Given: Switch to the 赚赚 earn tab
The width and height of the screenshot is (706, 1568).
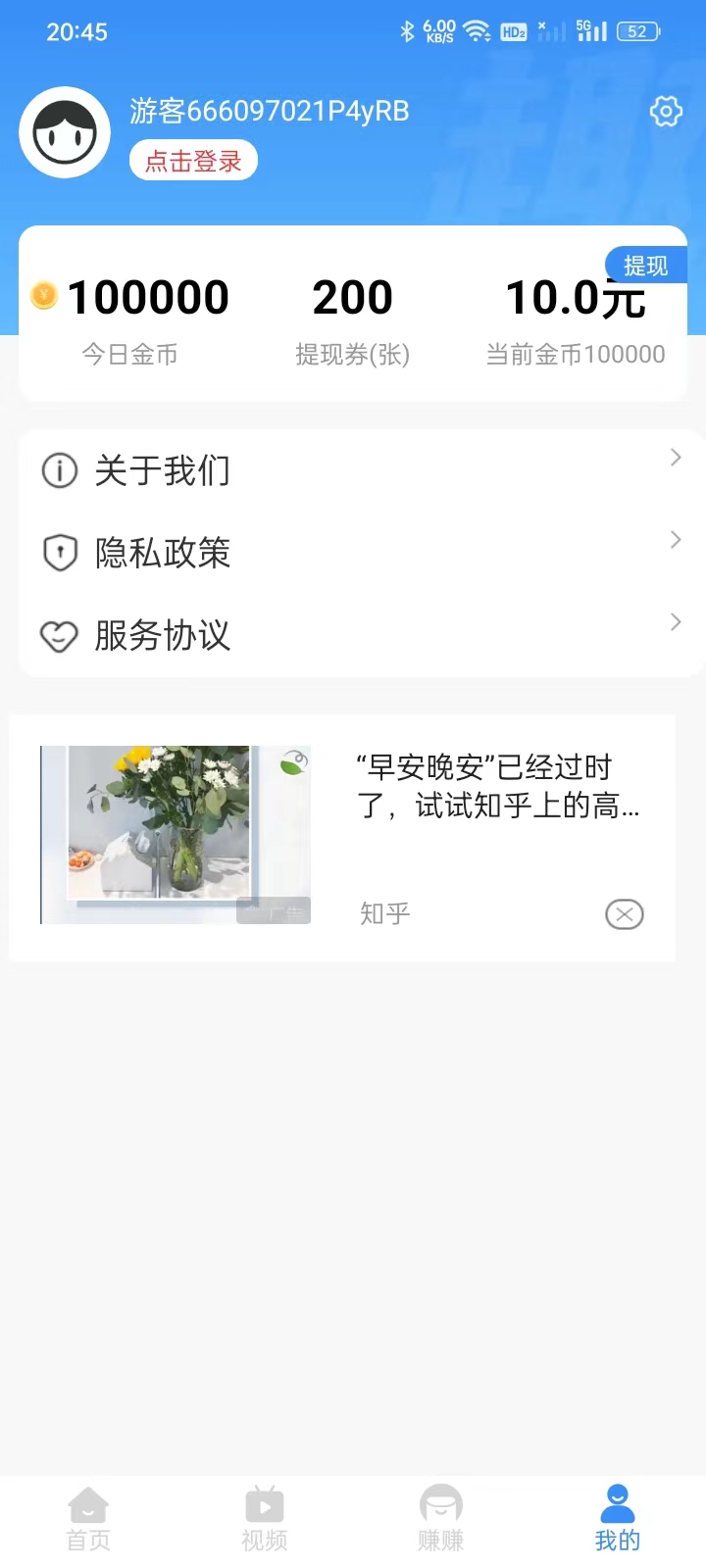Looking at the screenshot, I should (441, 1520).
